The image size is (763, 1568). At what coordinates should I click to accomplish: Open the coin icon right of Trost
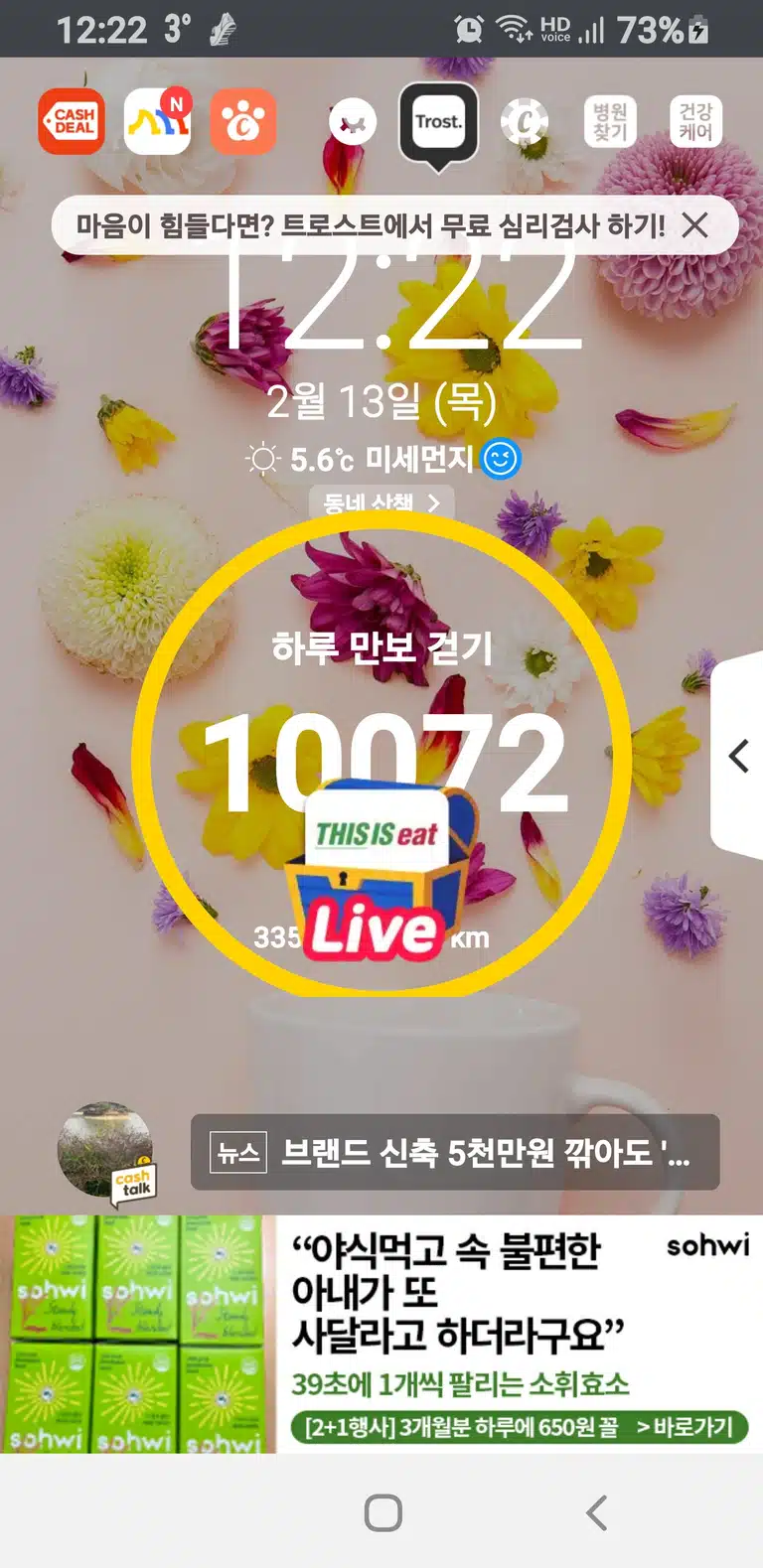click(525, 122)
